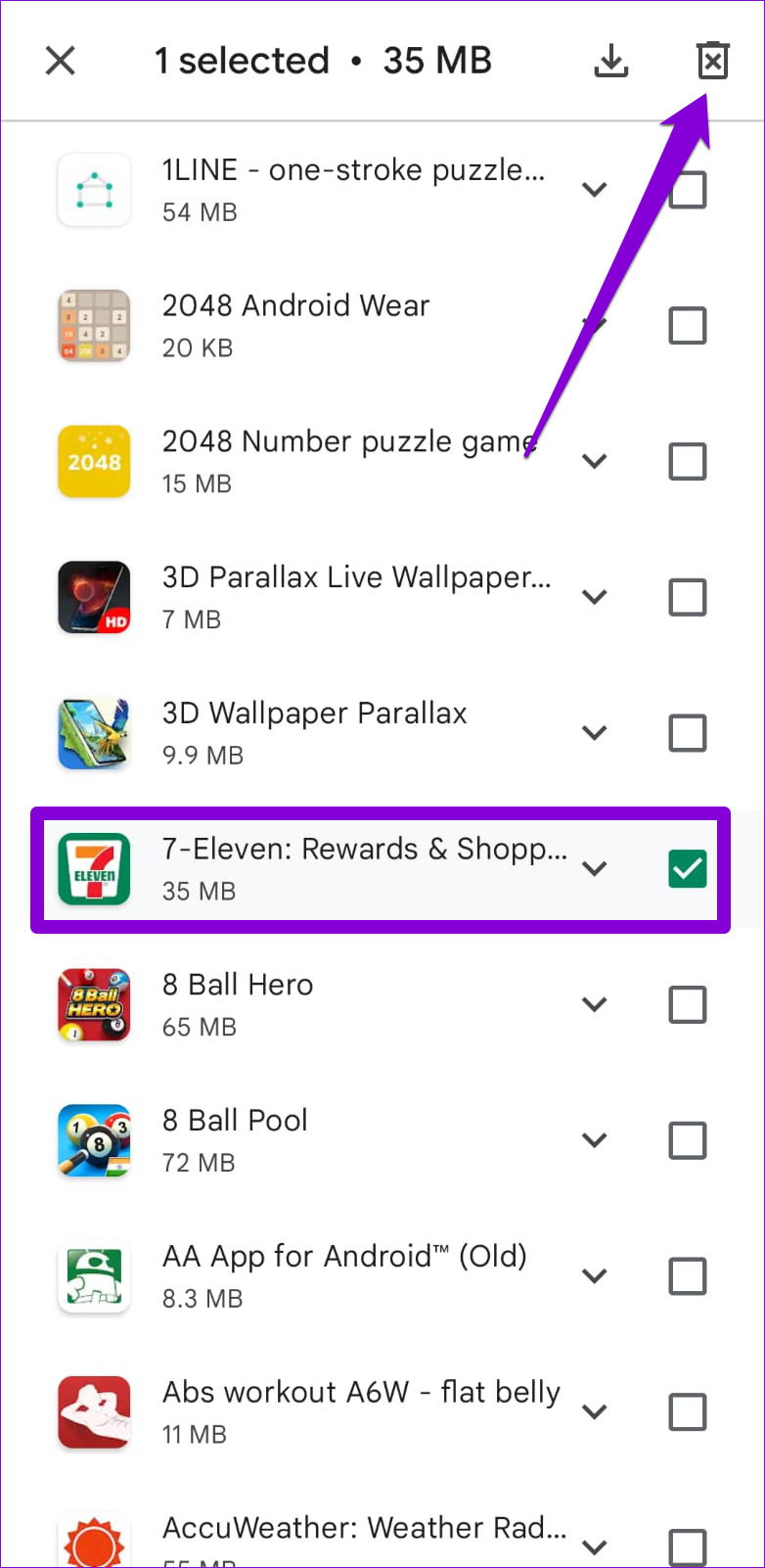This screenshot has width=765, height=1568.
Task: Tick the 3D Wallpaper Parallax checkbox
Action: tap(688, 733)
